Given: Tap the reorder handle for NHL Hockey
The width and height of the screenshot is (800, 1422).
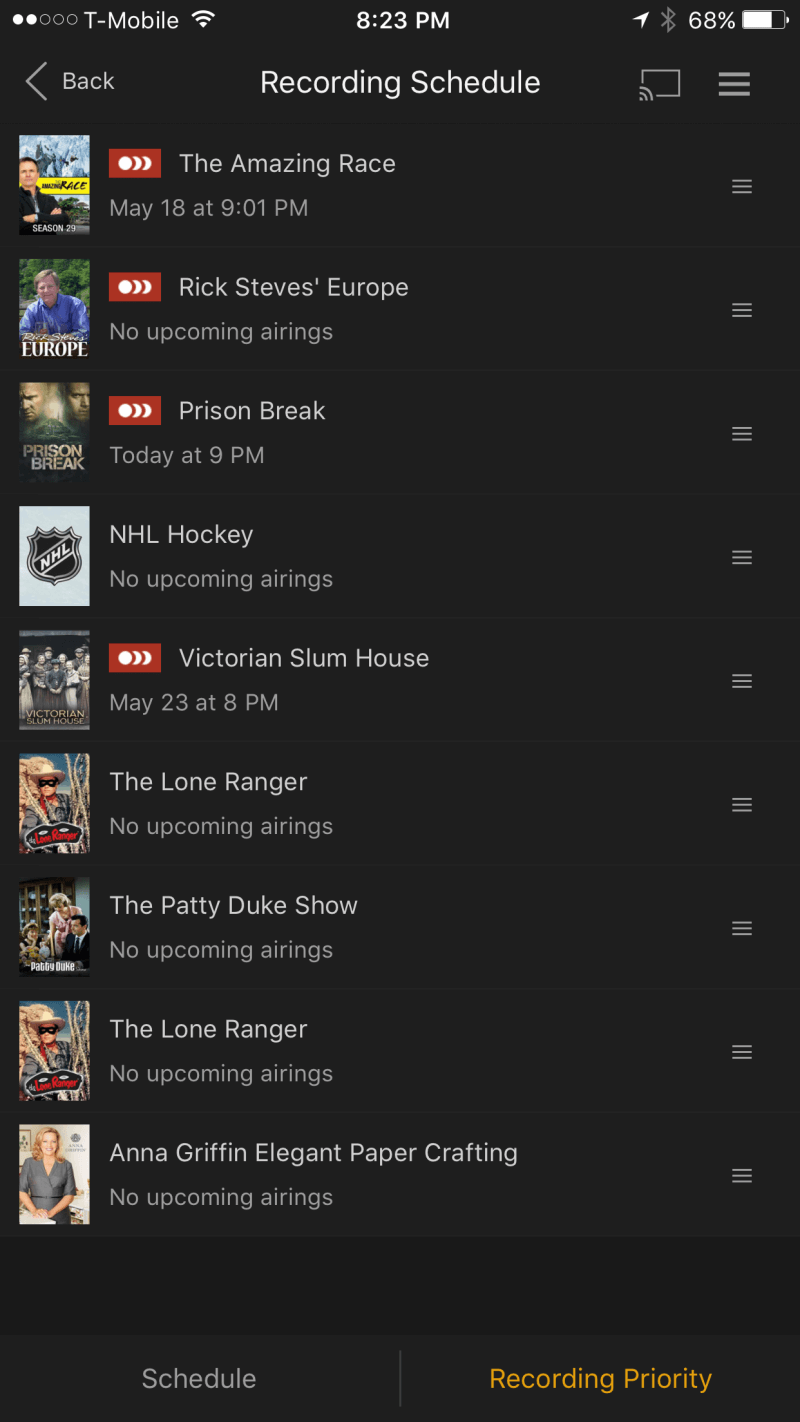Looking at the screenshot, I should (742, 558).
